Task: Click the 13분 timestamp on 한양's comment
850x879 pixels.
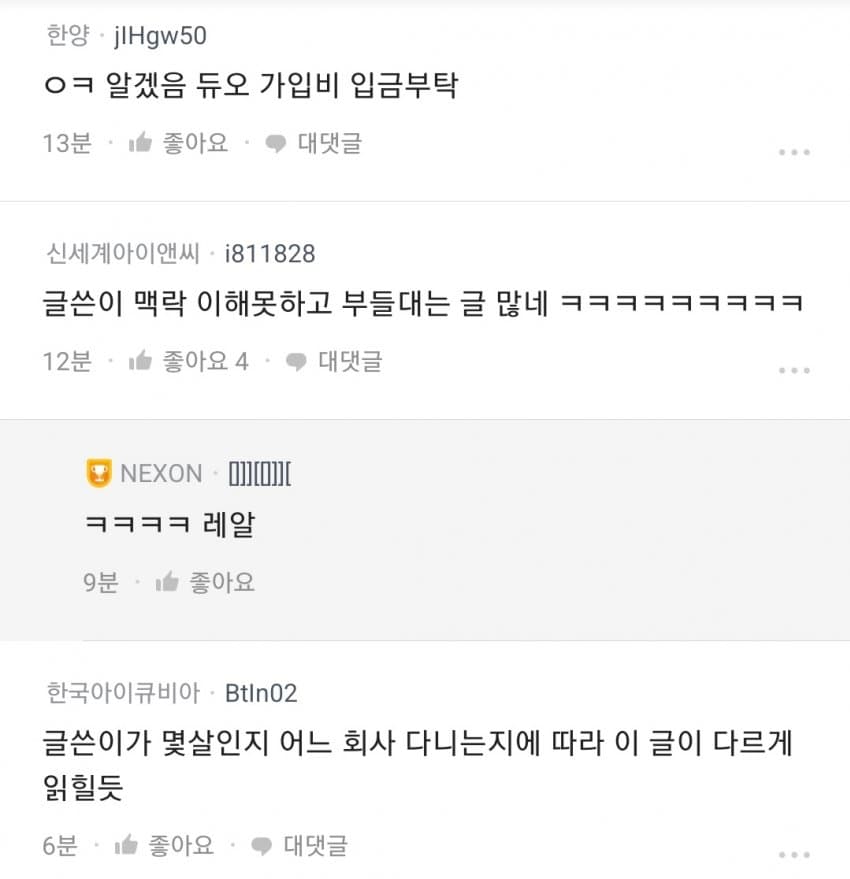Action: point(67,143)
